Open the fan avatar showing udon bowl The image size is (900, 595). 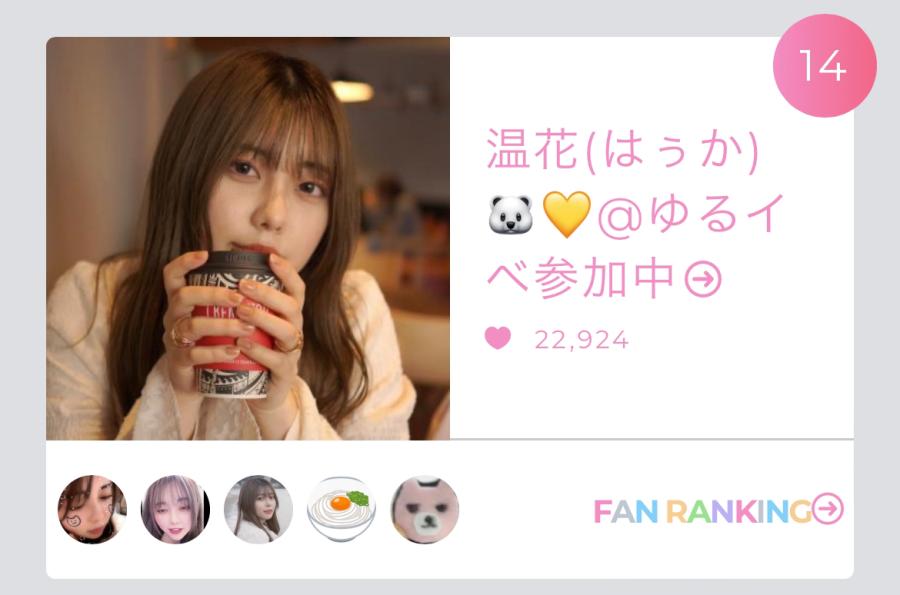[x=341, y=509]
